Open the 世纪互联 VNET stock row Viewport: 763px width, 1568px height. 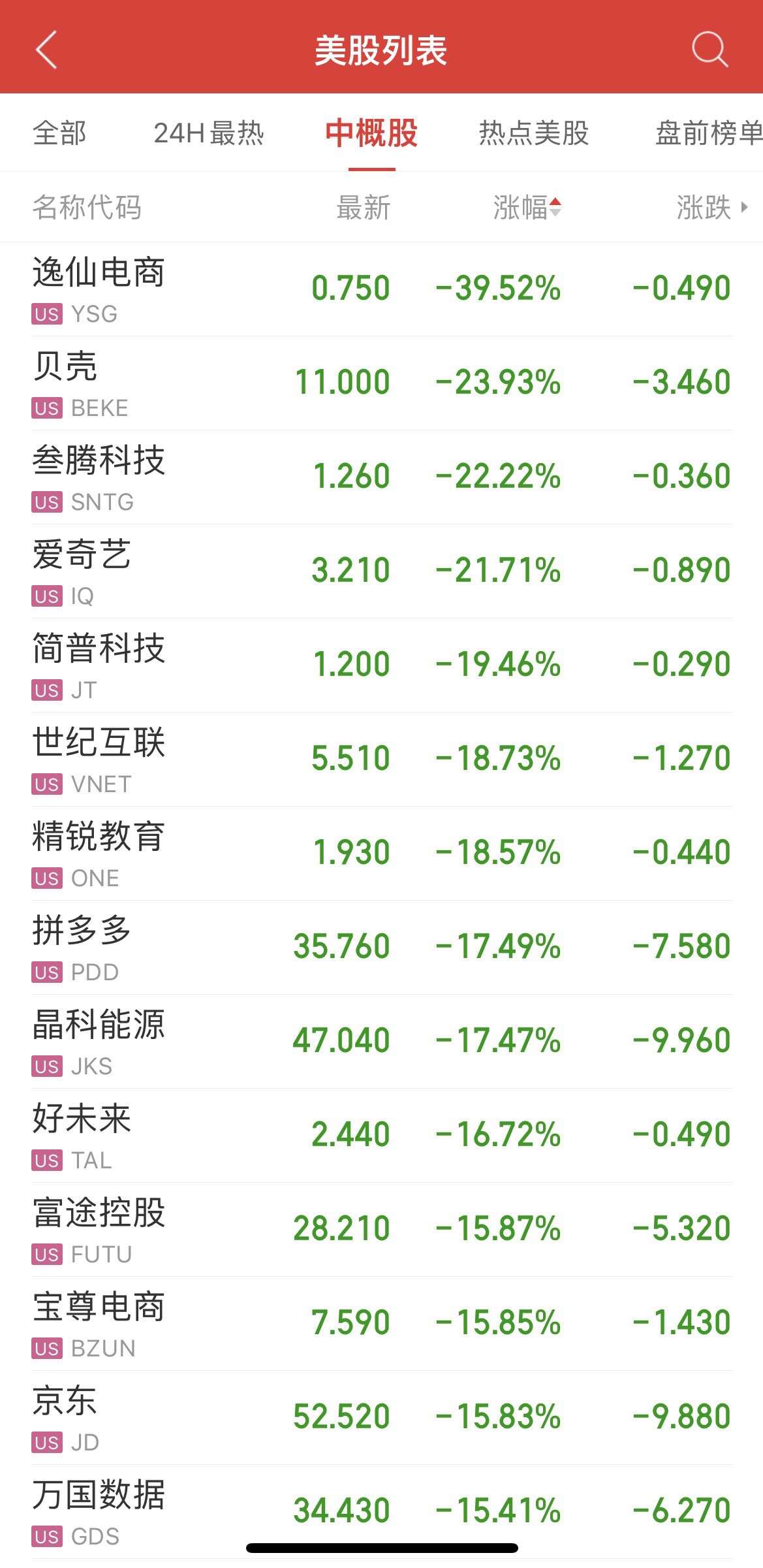tap(381, 760)
